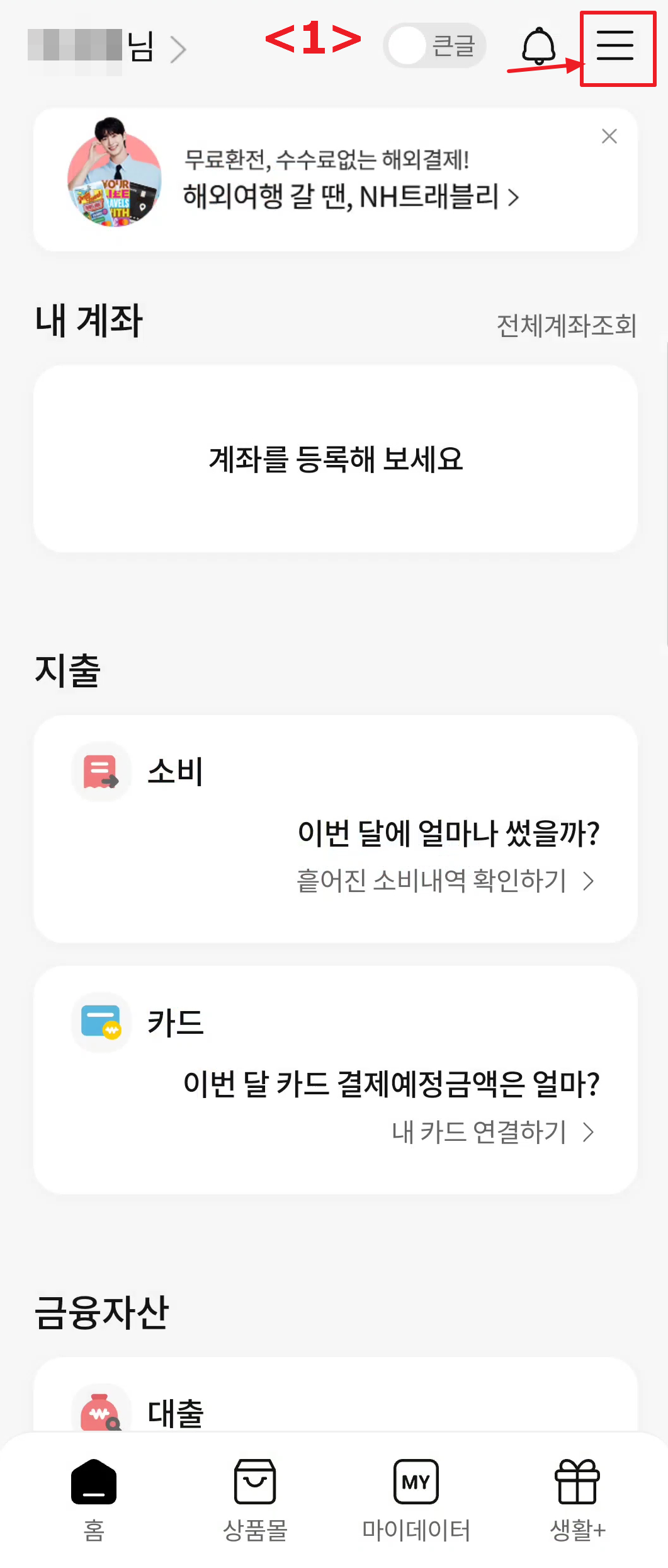Toggle the 큰글 large text switch
Viewport: 668px width, 1568px height.
coord(434,45)
